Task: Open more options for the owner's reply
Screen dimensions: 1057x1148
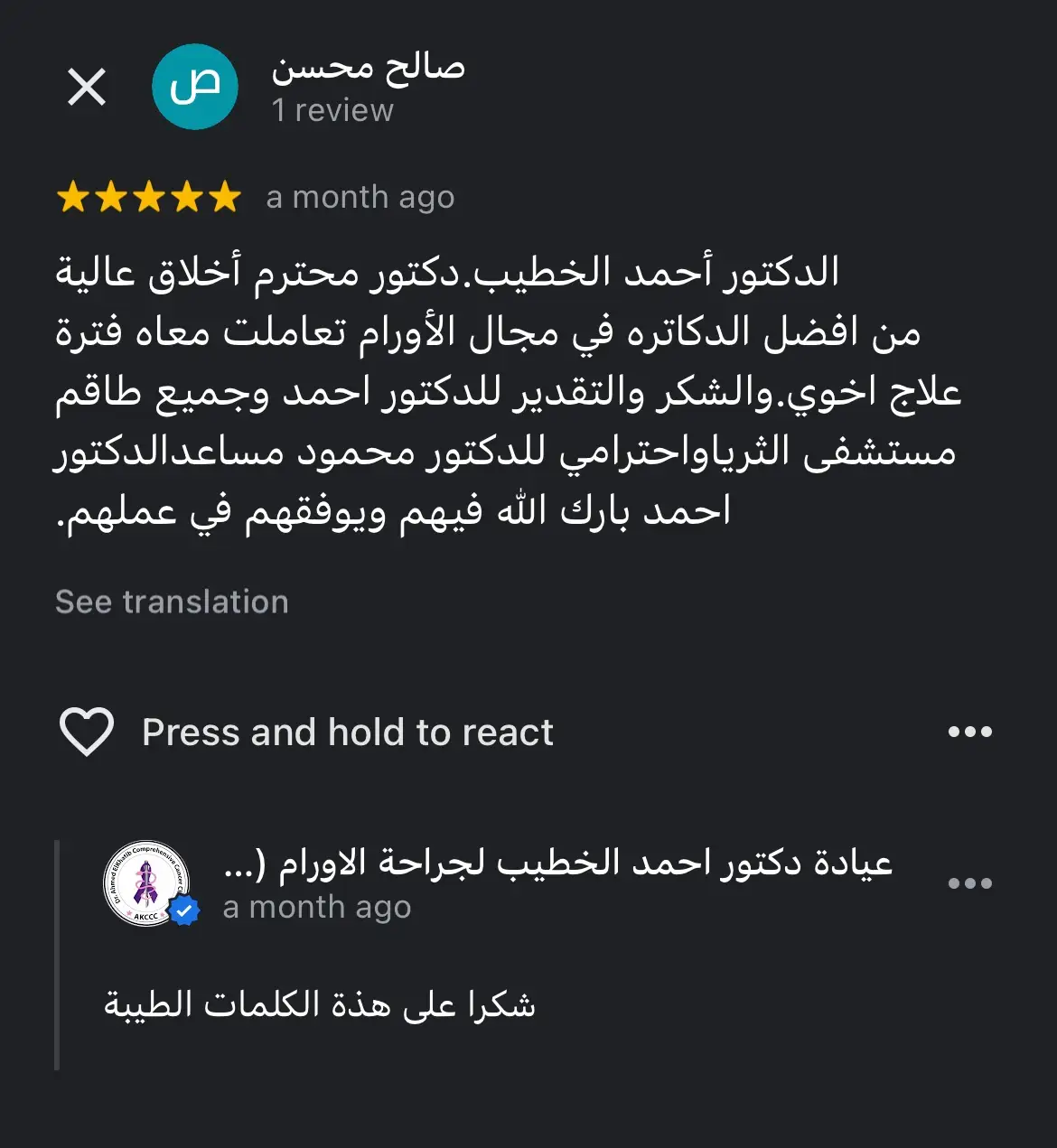Action: pyautogui.click(x=969, y=883)
